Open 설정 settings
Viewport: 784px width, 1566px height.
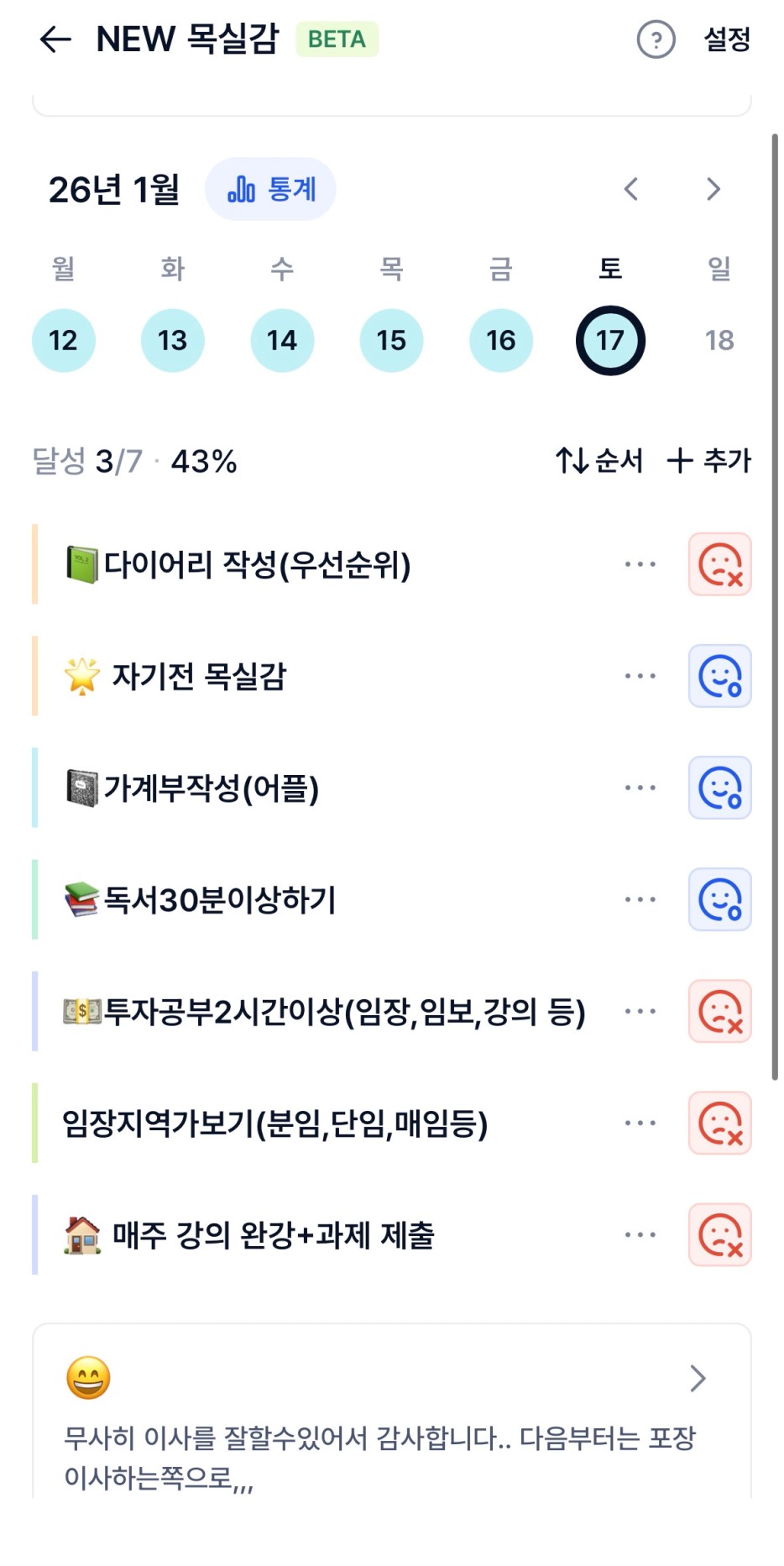[x=727, y=39]
